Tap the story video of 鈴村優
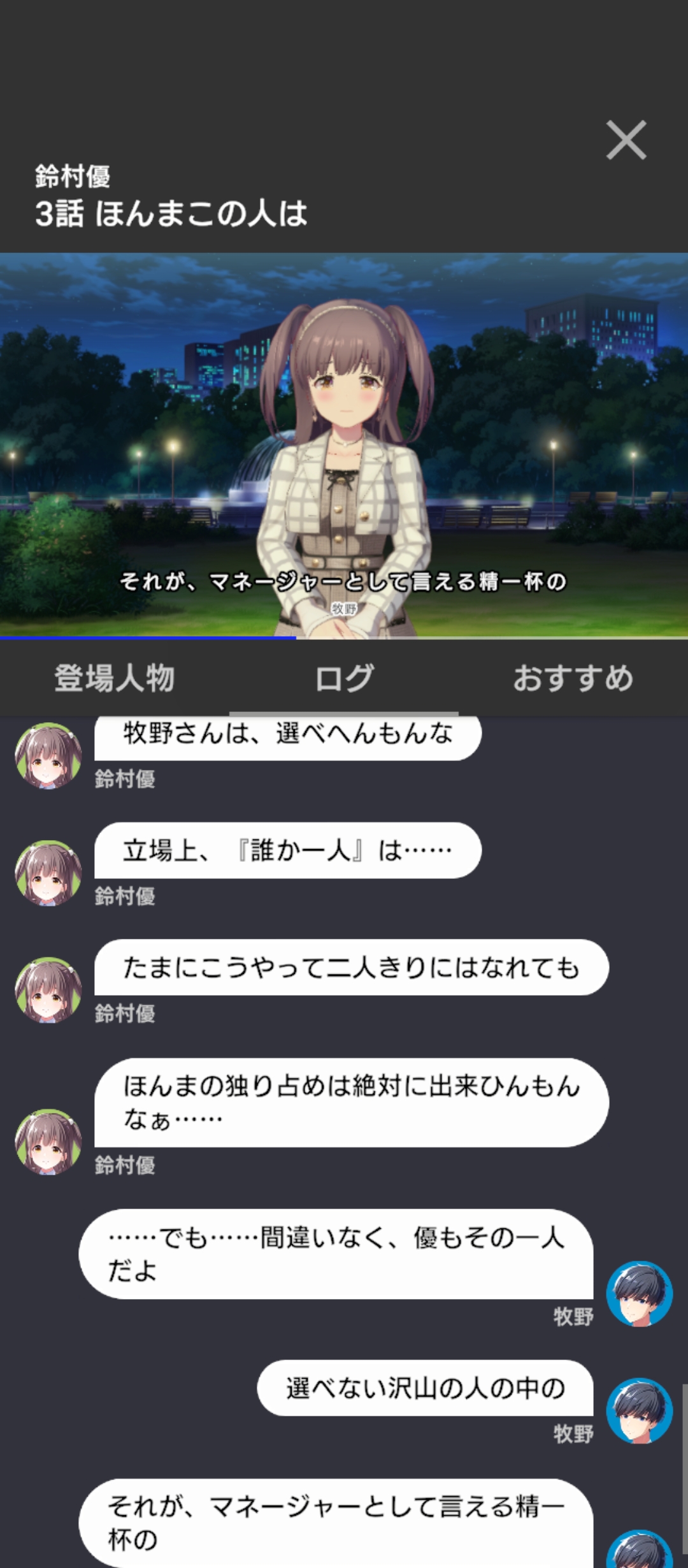Screen dimensions: 688x1568 (344, 445)
